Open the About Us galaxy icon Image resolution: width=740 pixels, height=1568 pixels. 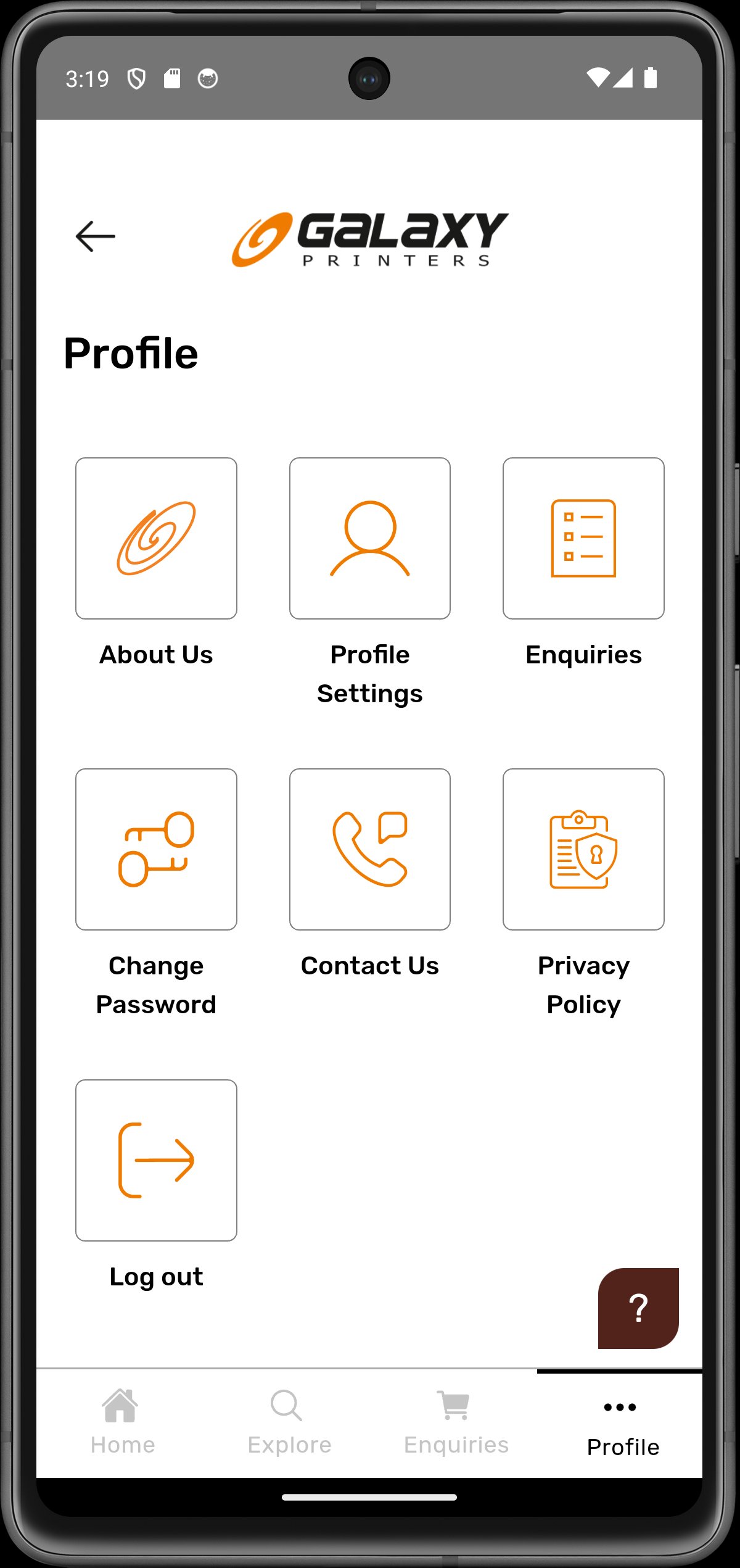[x=155, y=538]
